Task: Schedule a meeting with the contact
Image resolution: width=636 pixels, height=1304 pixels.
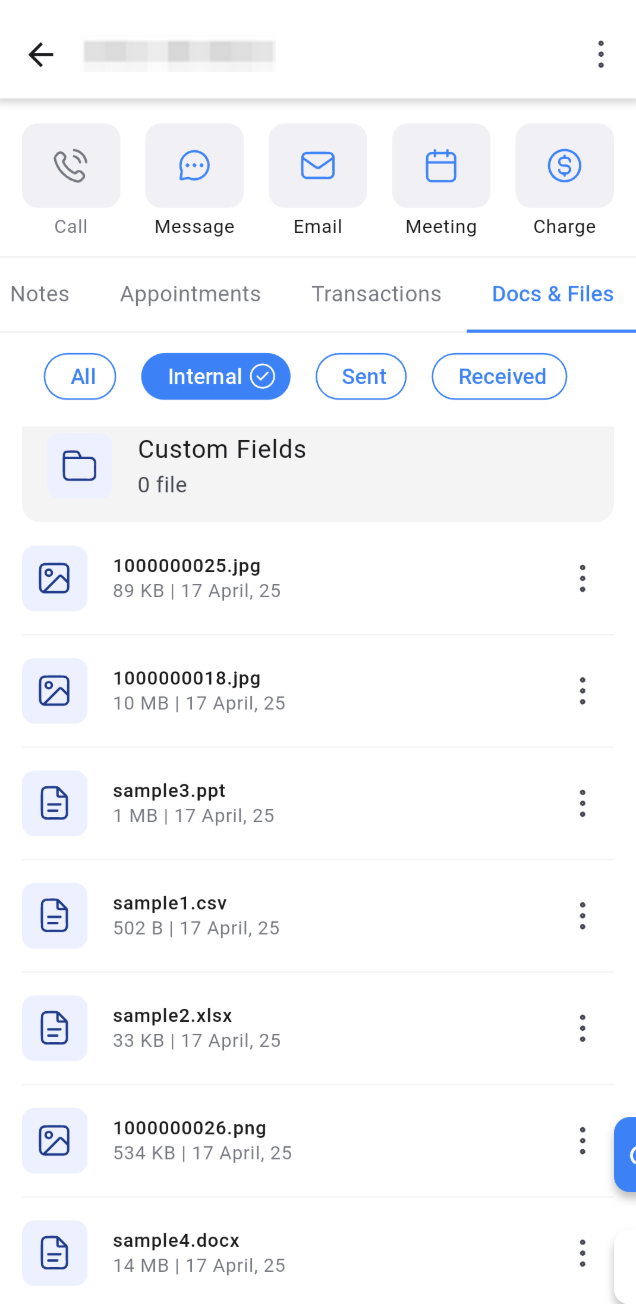Action: tap(441, 166)
